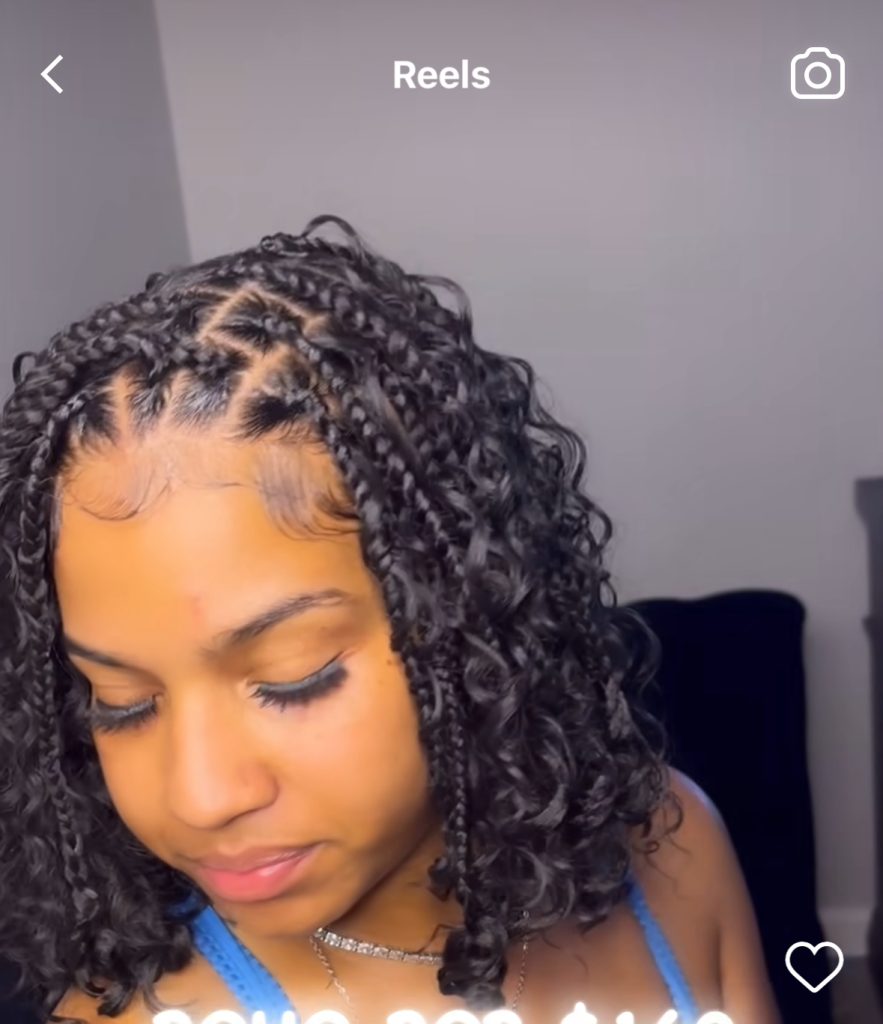883x1024 pixels.
Task: Go back from the Reels screen
Action: tap(52, 75)
